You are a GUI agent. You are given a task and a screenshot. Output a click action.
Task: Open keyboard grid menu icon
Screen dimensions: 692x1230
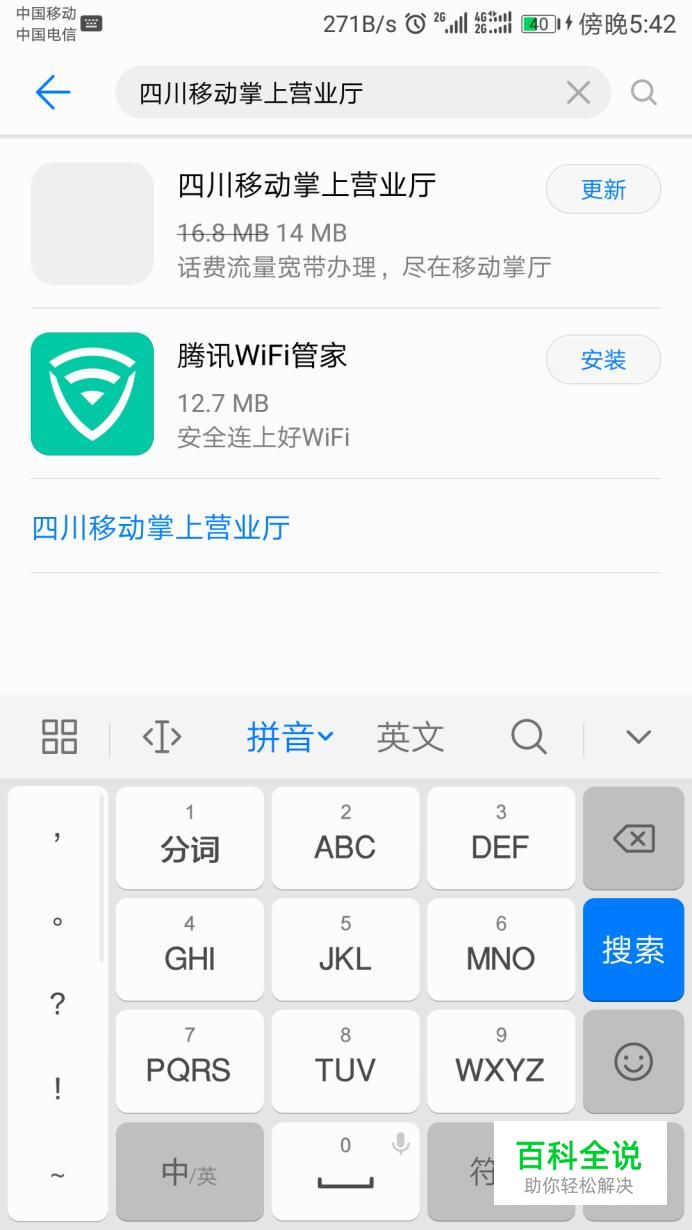pos(59,737)
